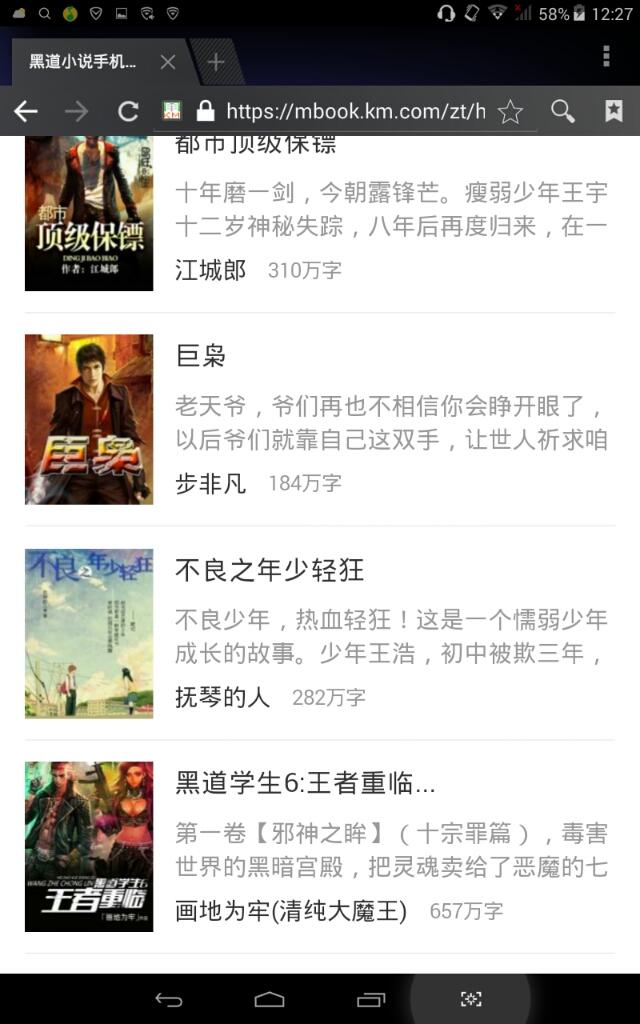Open the novel 巨枭
This screenshot has height=1024, width=640.
320,419
